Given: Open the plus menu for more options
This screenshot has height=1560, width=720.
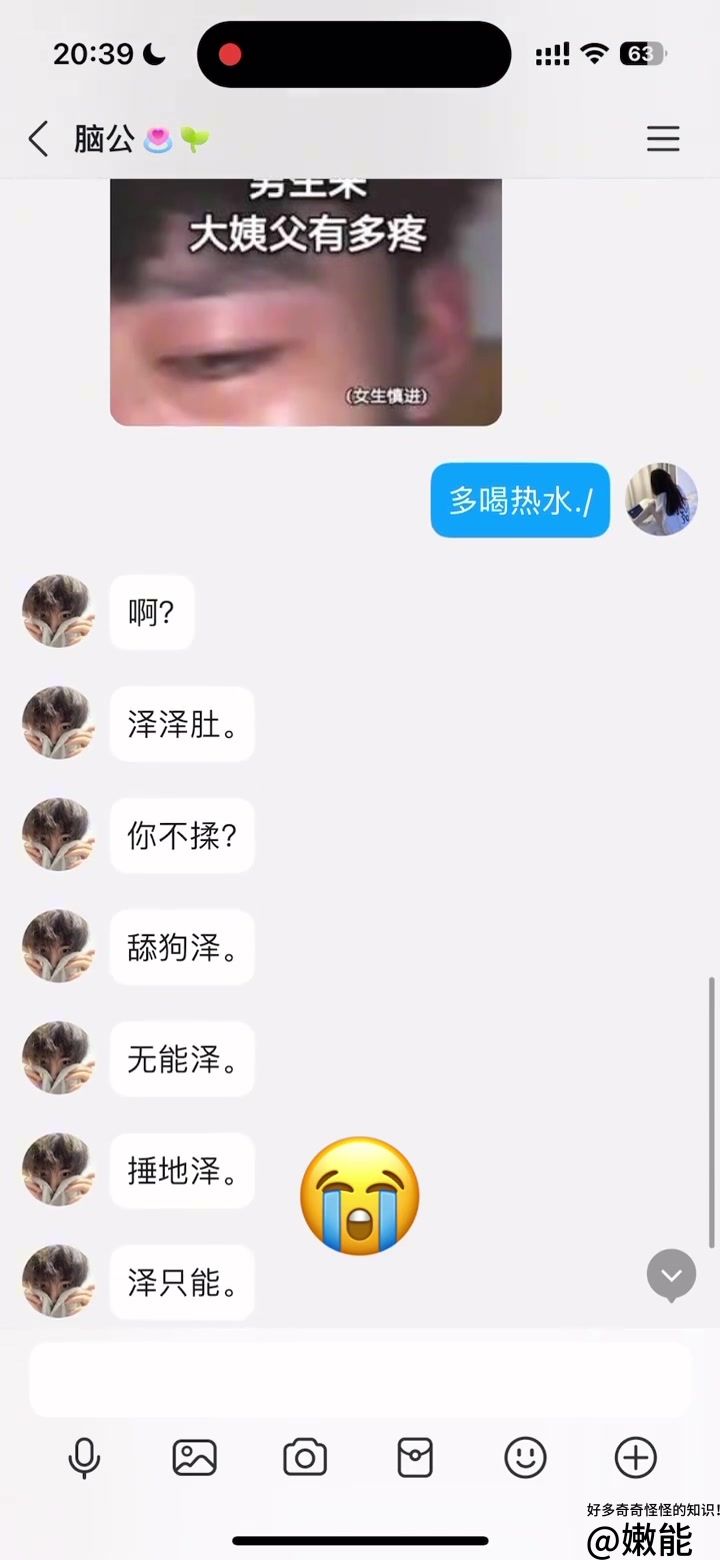Looking at the screenshot, I should [x=635, y=1458].
